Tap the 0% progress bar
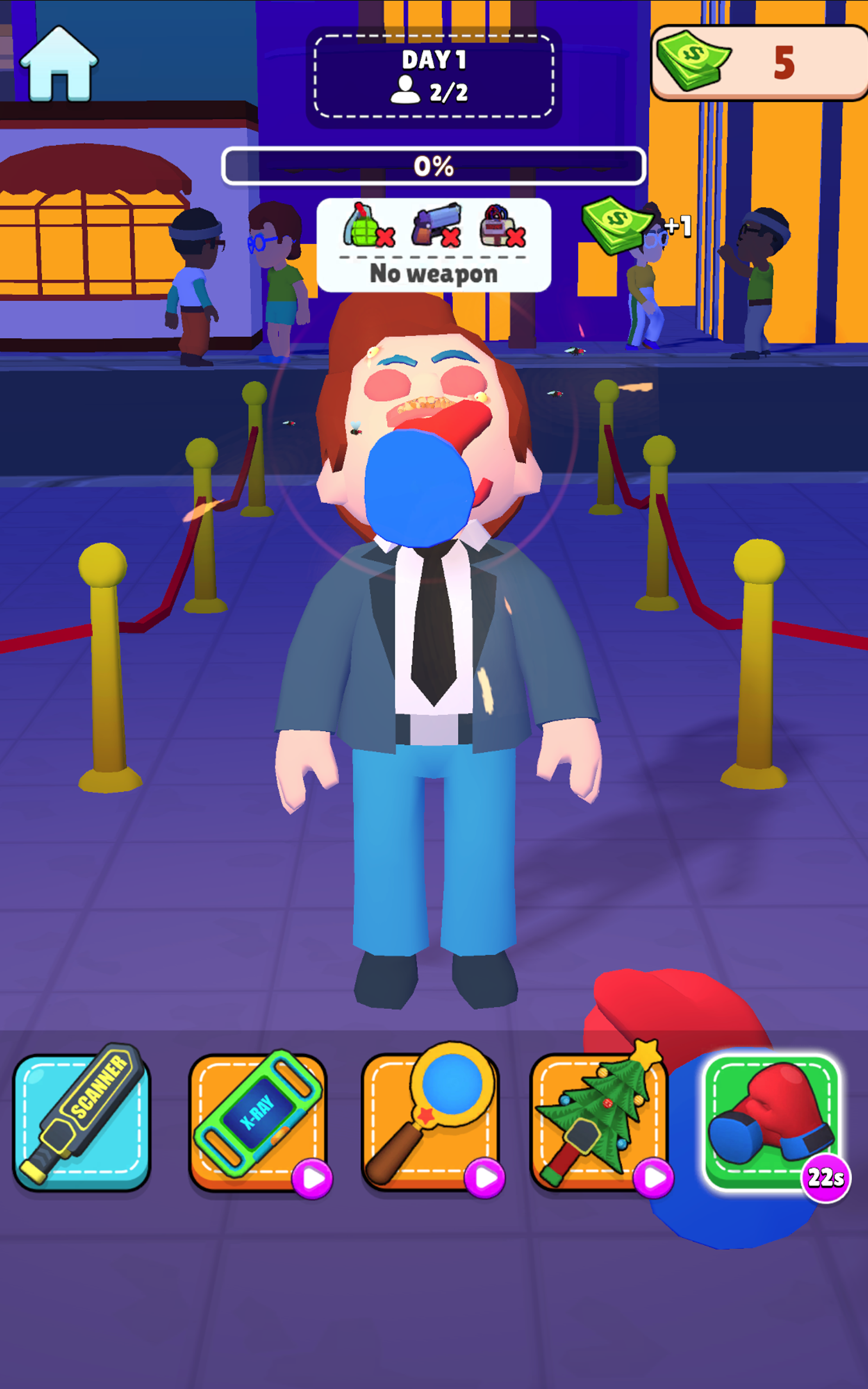Image resolution: width=868 pixels, height=1389 pixels. coord(433,167)
